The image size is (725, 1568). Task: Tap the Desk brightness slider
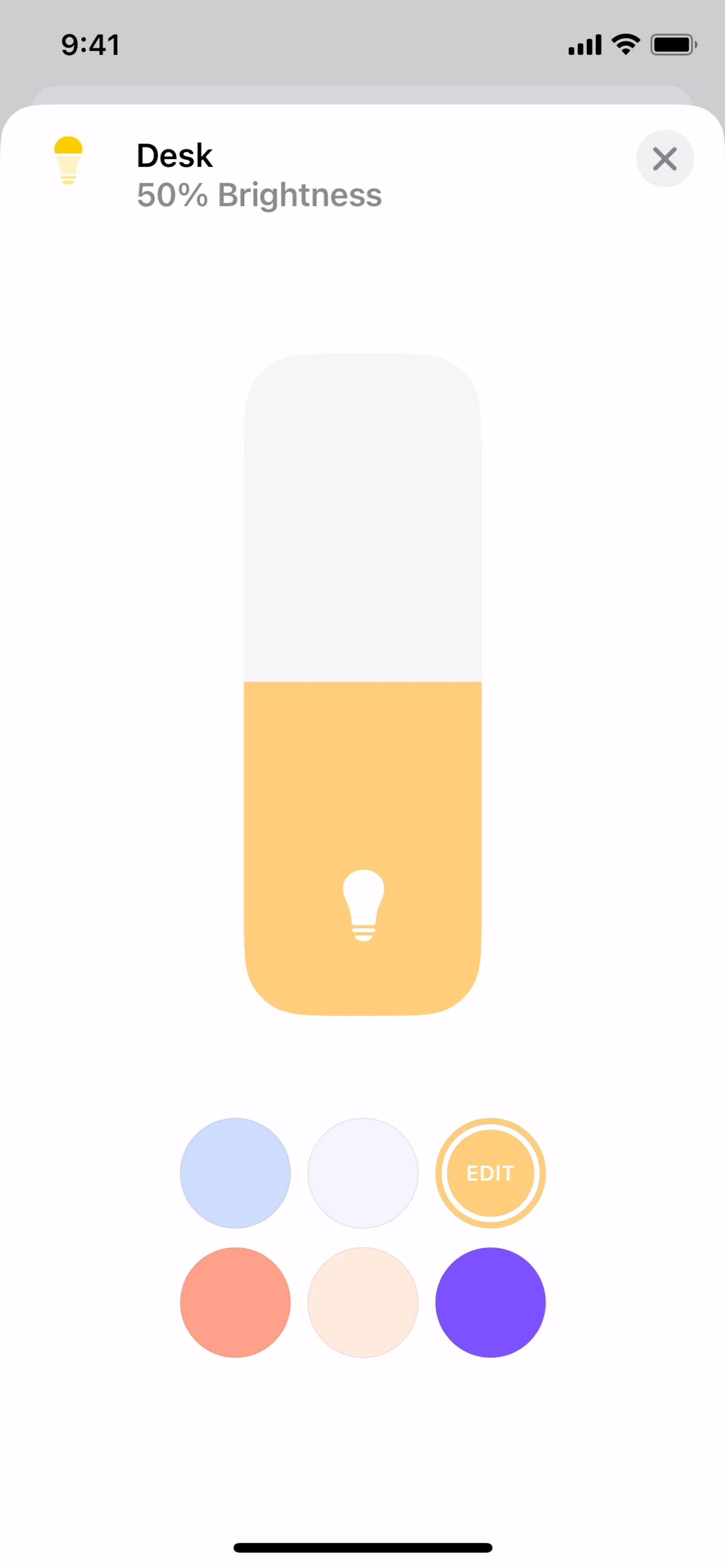362,684
